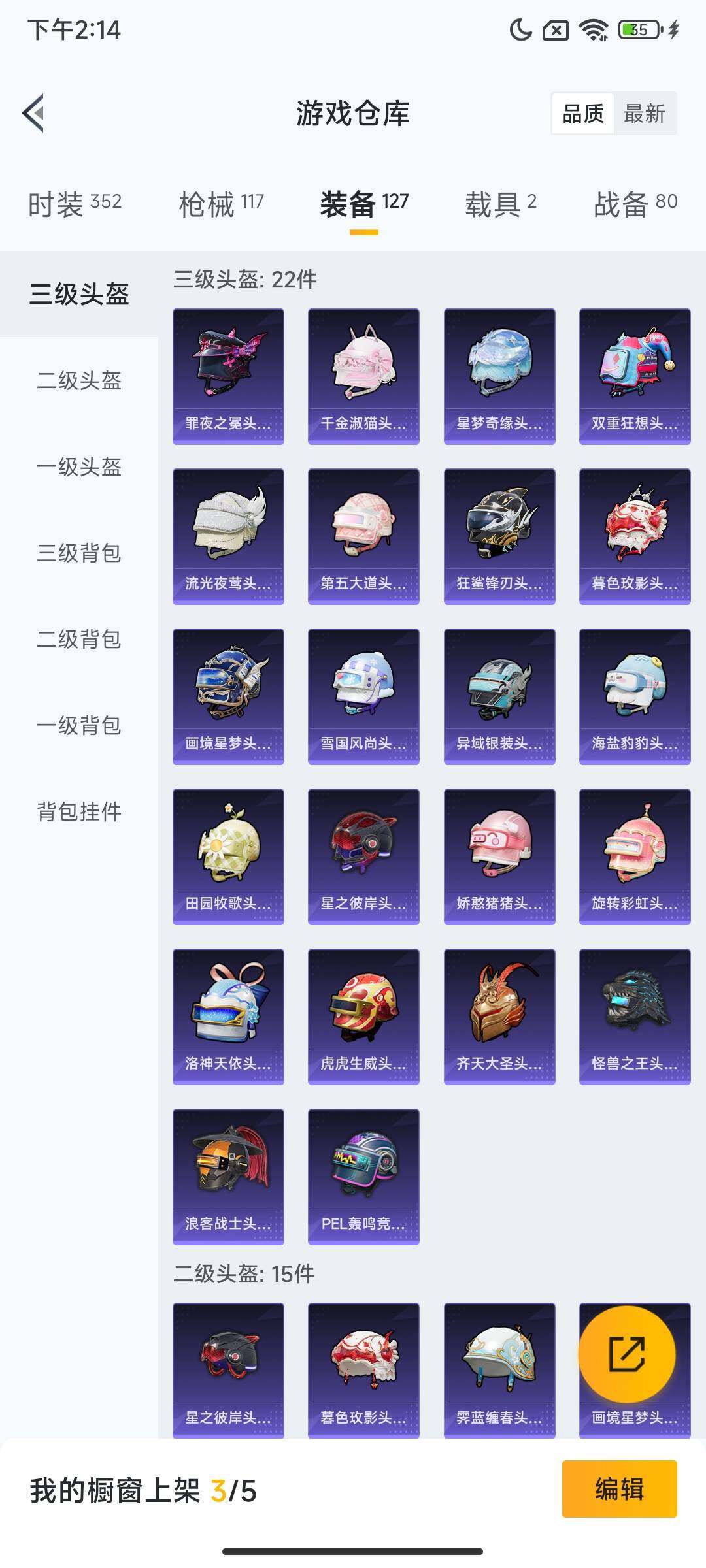Sort warehouse by 品质
Viewport: 706px width, 1568px height.
pyautogui.click(x=582, y=114)
